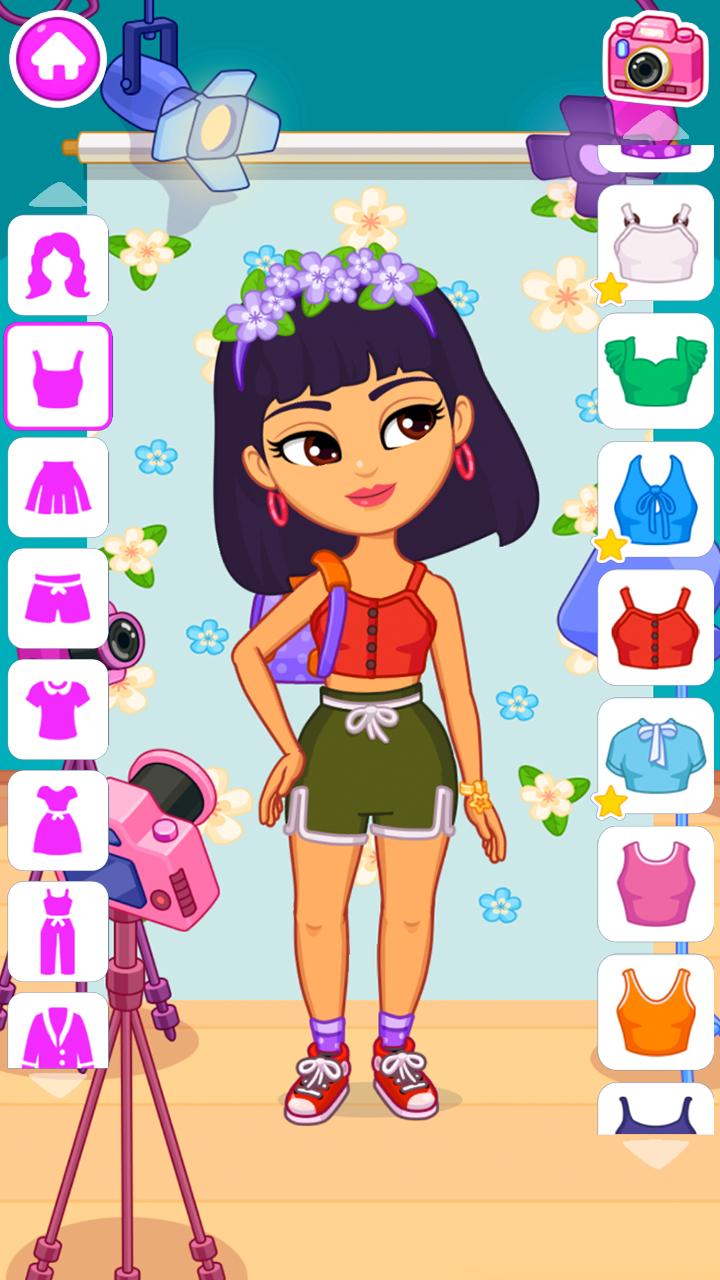Choose the orange tank top
The height and width of the screenshot is (1280, 720).
coord(655,1011)
